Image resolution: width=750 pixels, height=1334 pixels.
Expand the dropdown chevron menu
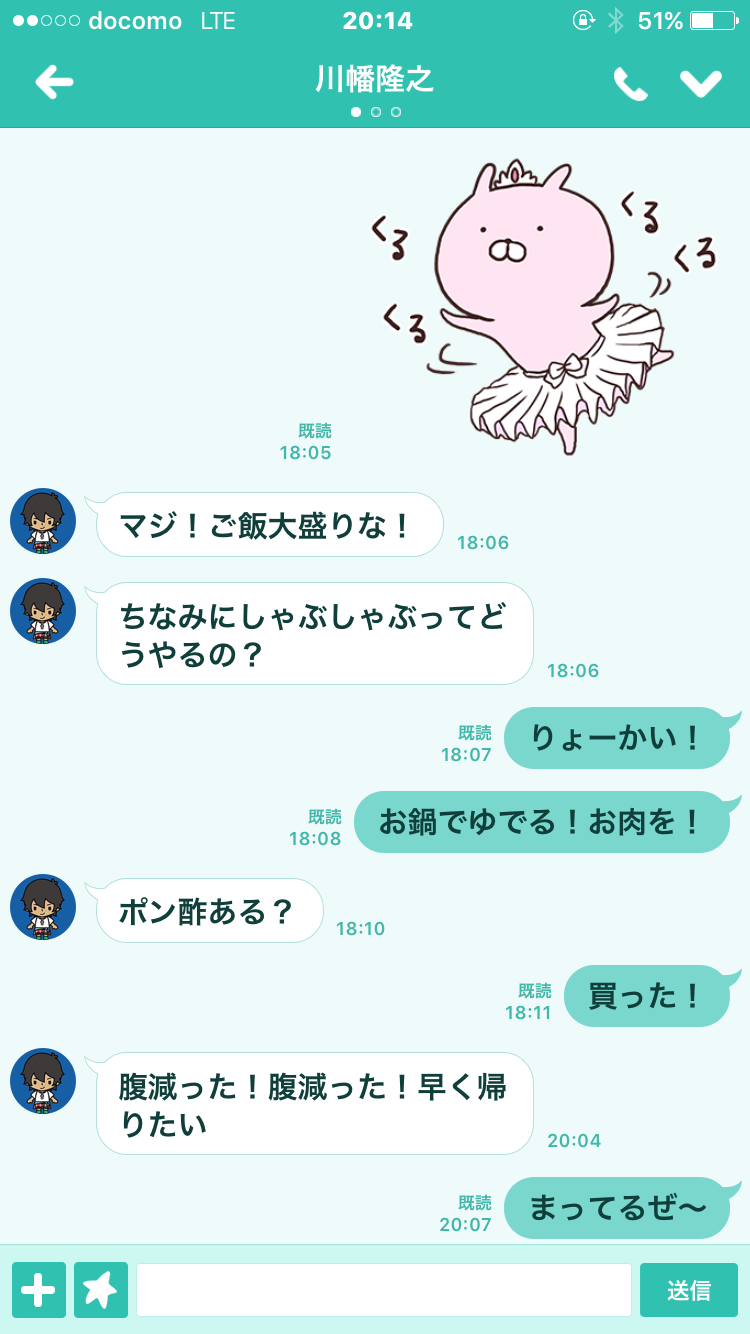(701, 84)
